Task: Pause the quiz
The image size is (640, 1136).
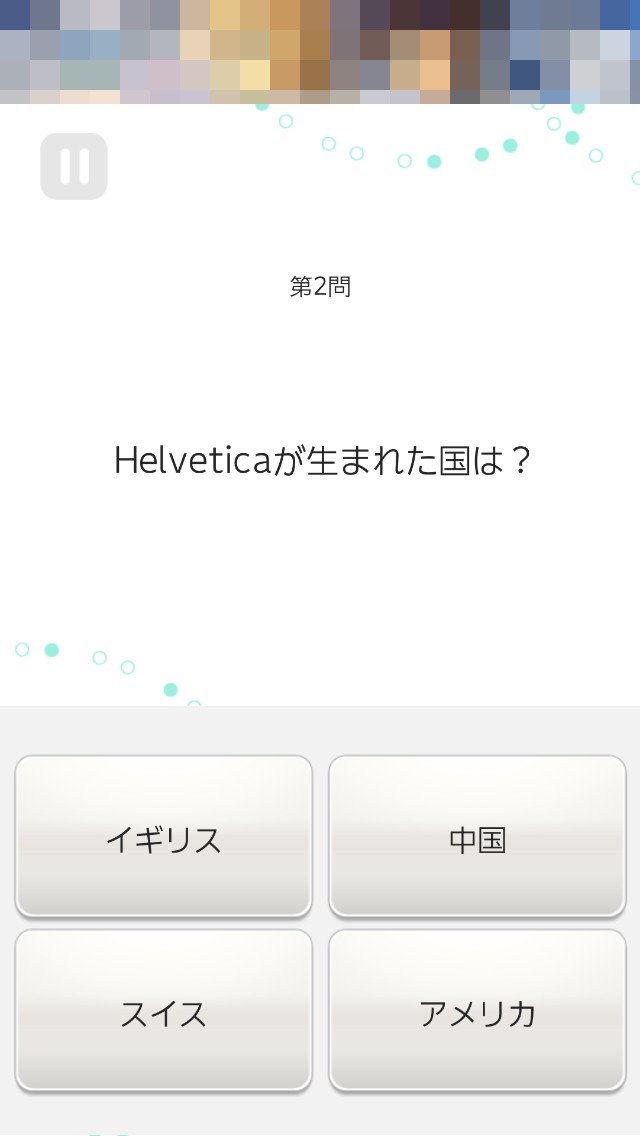Action: click(x=74, y=166)
